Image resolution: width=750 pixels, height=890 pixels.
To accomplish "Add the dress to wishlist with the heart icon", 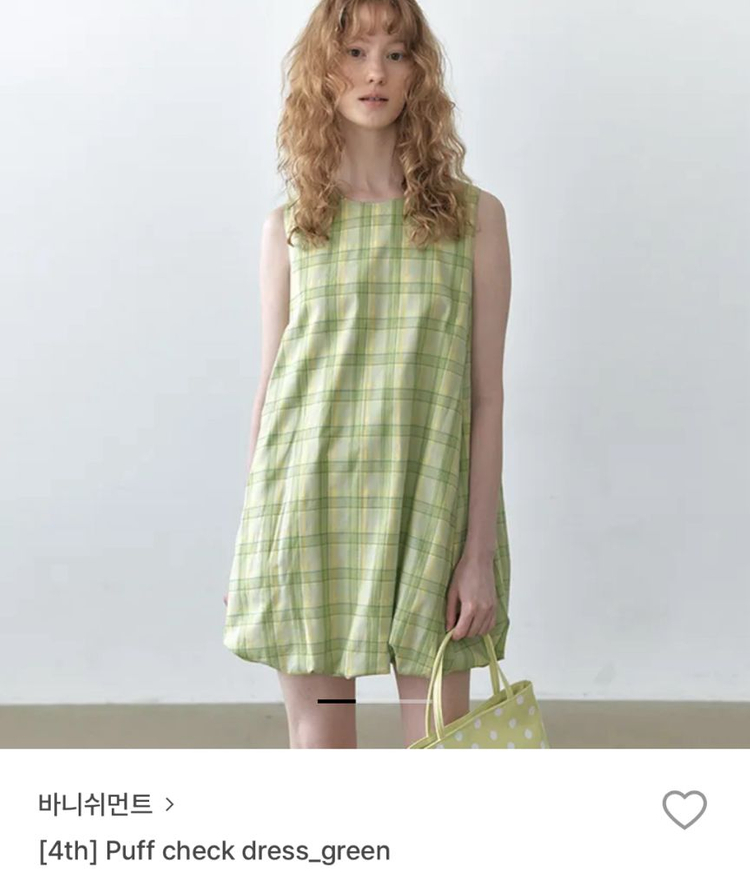I will point(684,809).
